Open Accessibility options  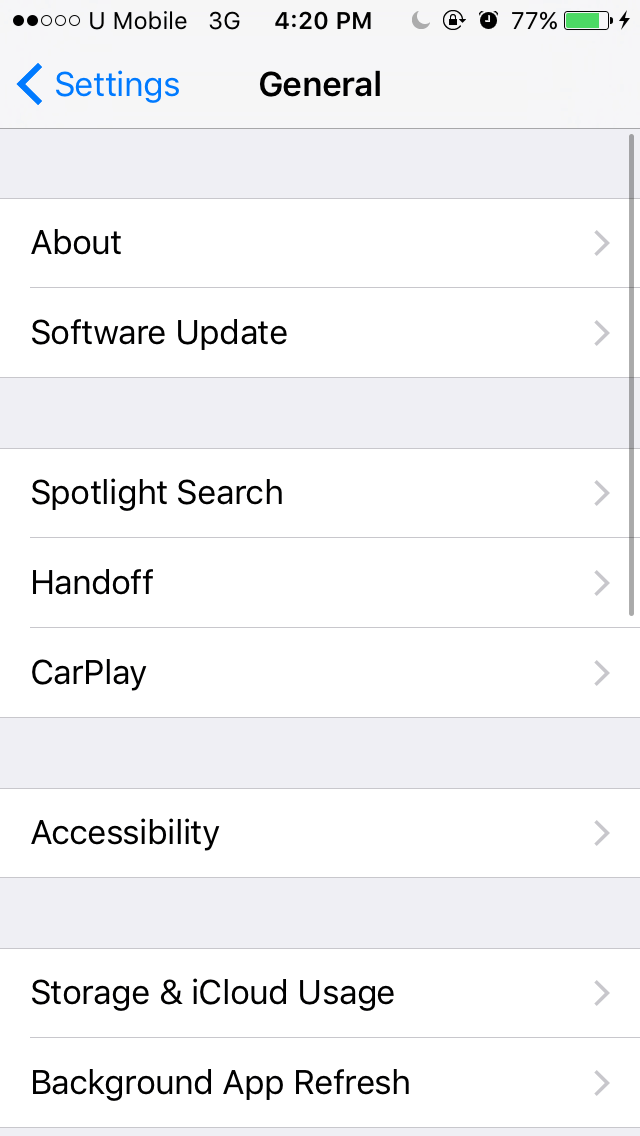[320, 832]
